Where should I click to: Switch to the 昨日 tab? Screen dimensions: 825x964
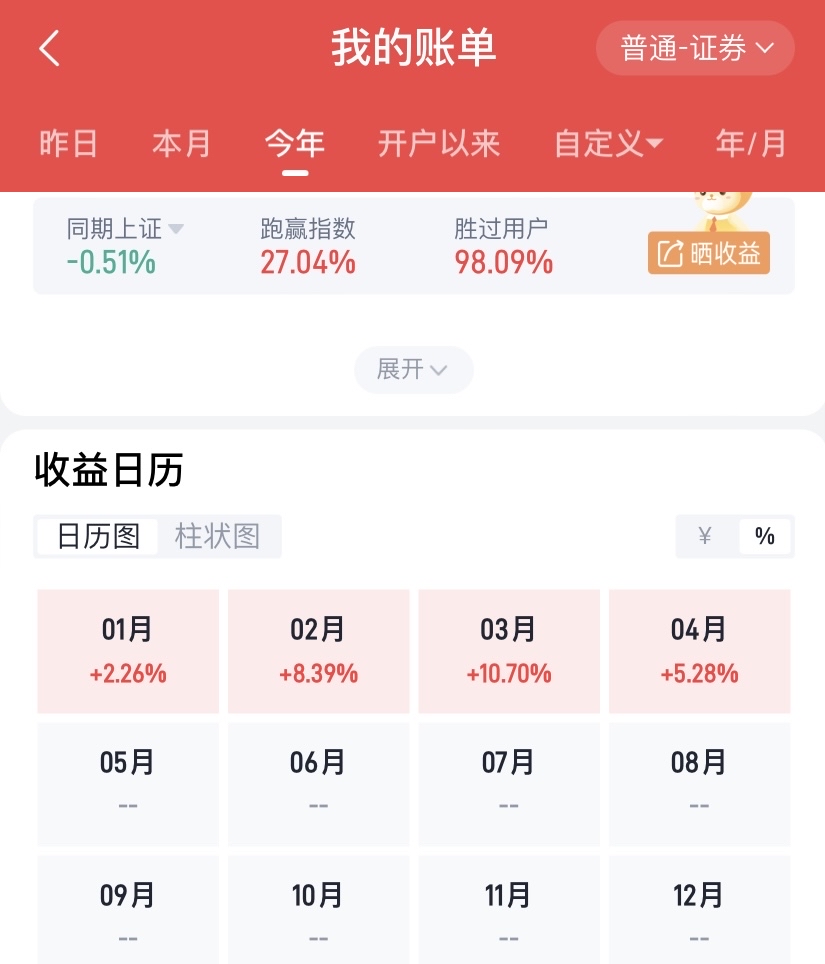click(x=68, y=144)
